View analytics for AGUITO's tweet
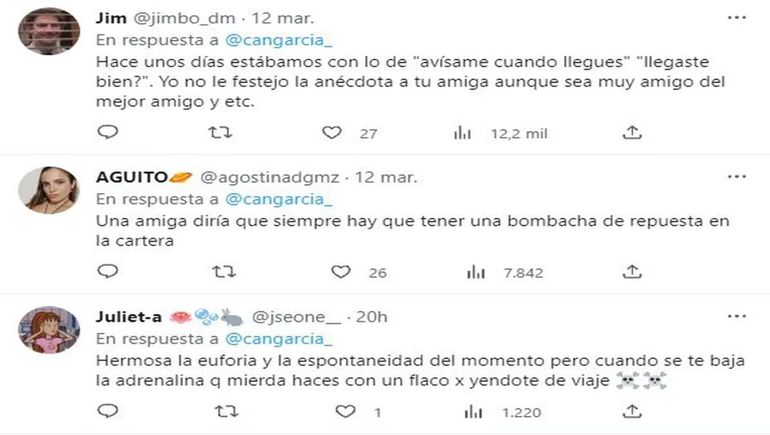Viewport: 770px width, 435px height. pos(462,271)
